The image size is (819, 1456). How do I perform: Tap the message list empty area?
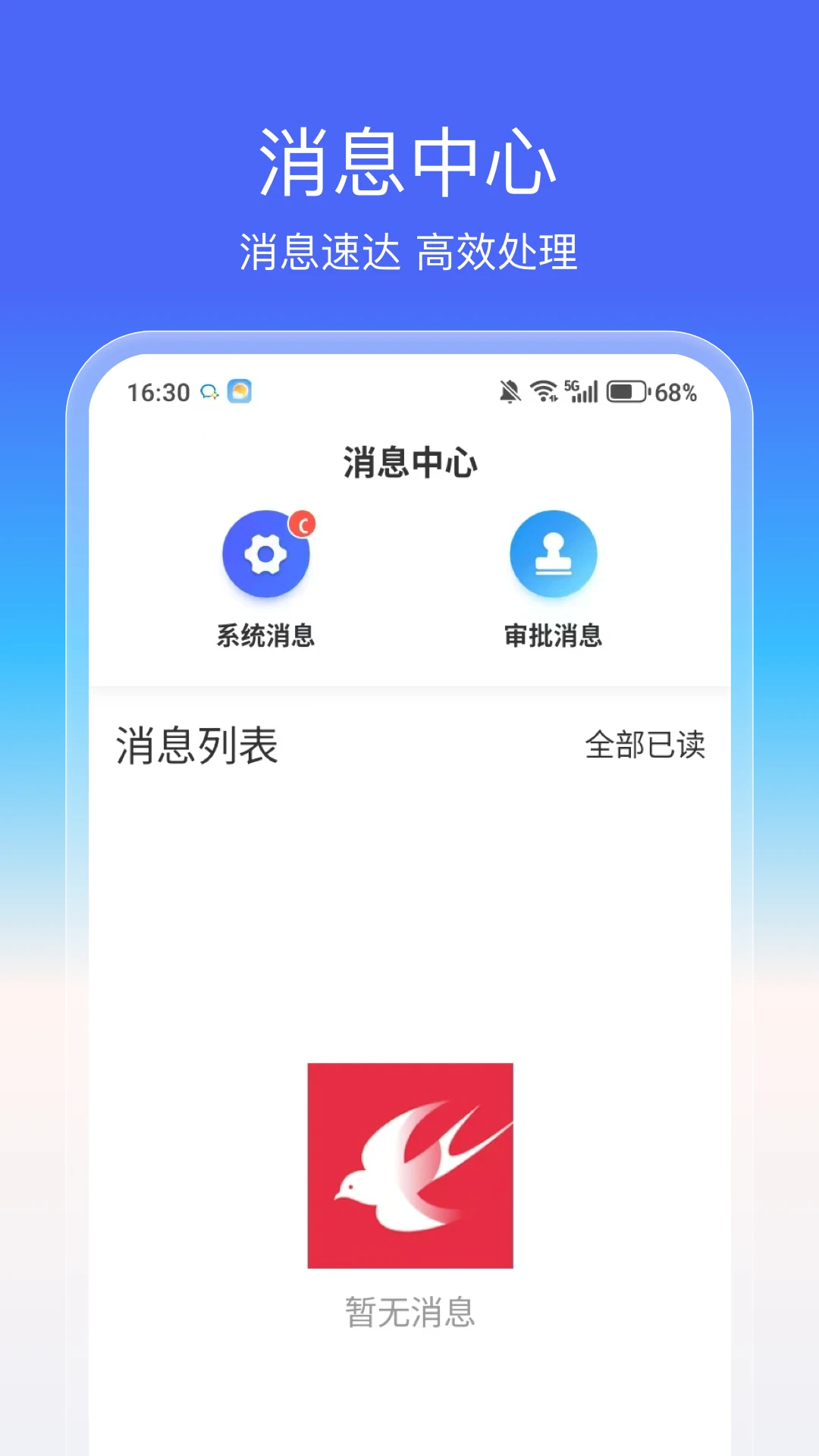tap(409, 895)
